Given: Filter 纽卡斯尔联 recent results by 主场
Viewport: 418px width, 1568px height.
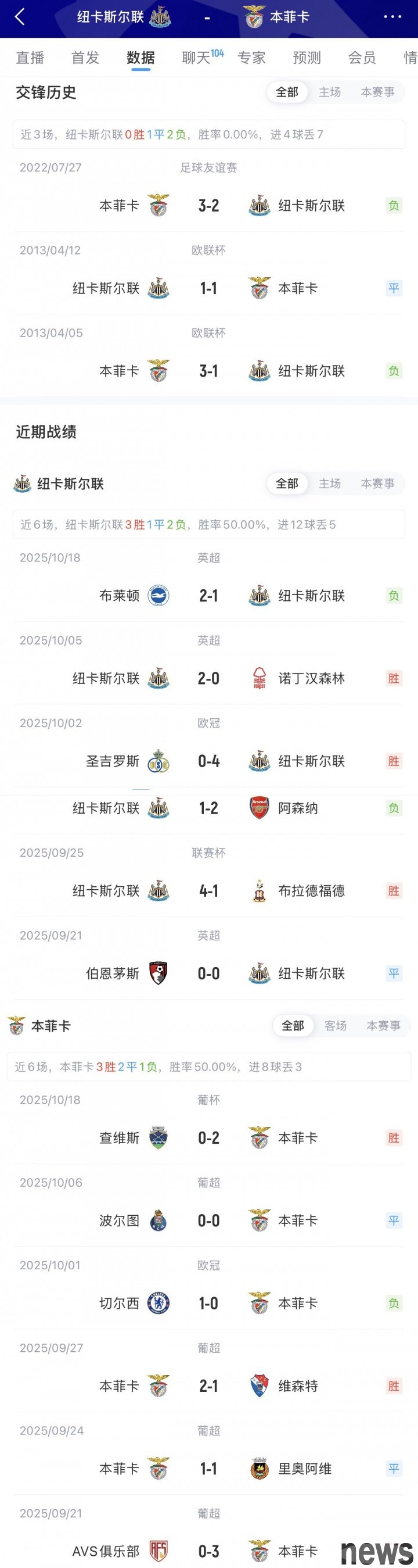Looking at the screenshot, I should coord(330,484).
